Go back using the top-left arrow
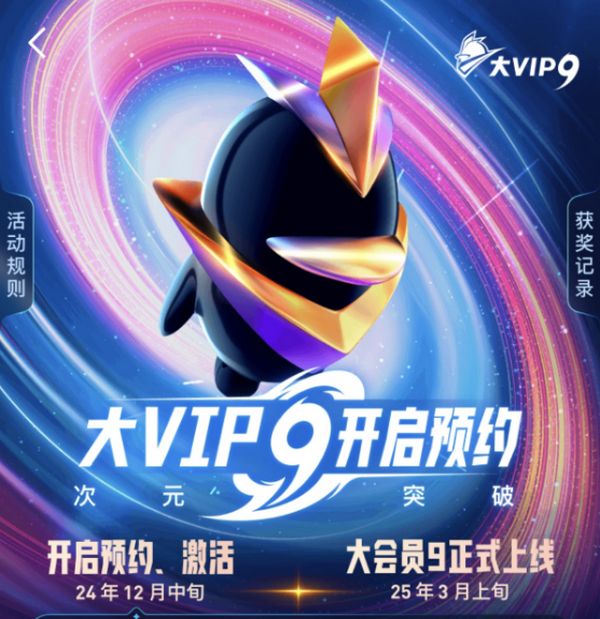The height and width of the screenshot is (619, 600). point(37,43)
